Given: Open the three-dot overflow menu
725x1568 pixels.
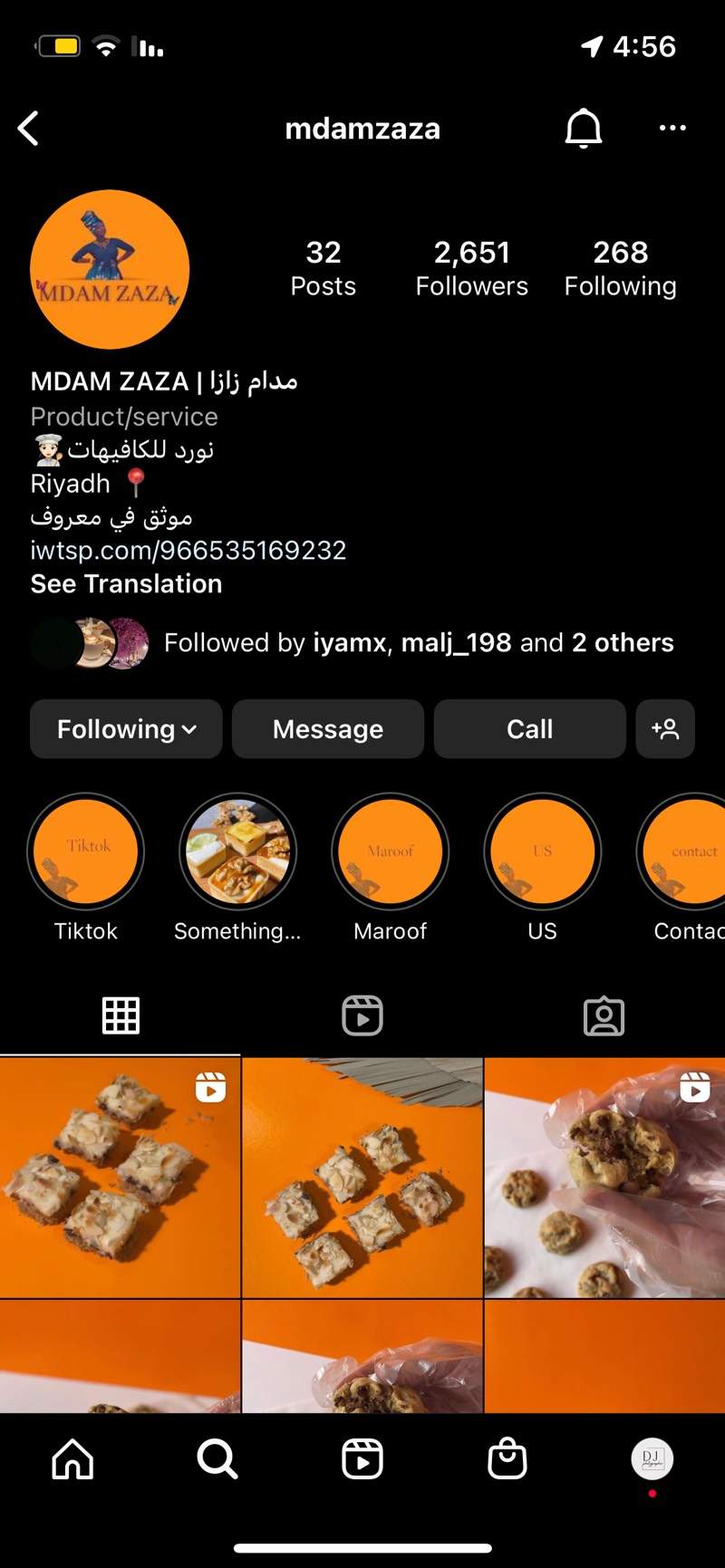Looking at the screenshot, I should (x=672, y=129).
